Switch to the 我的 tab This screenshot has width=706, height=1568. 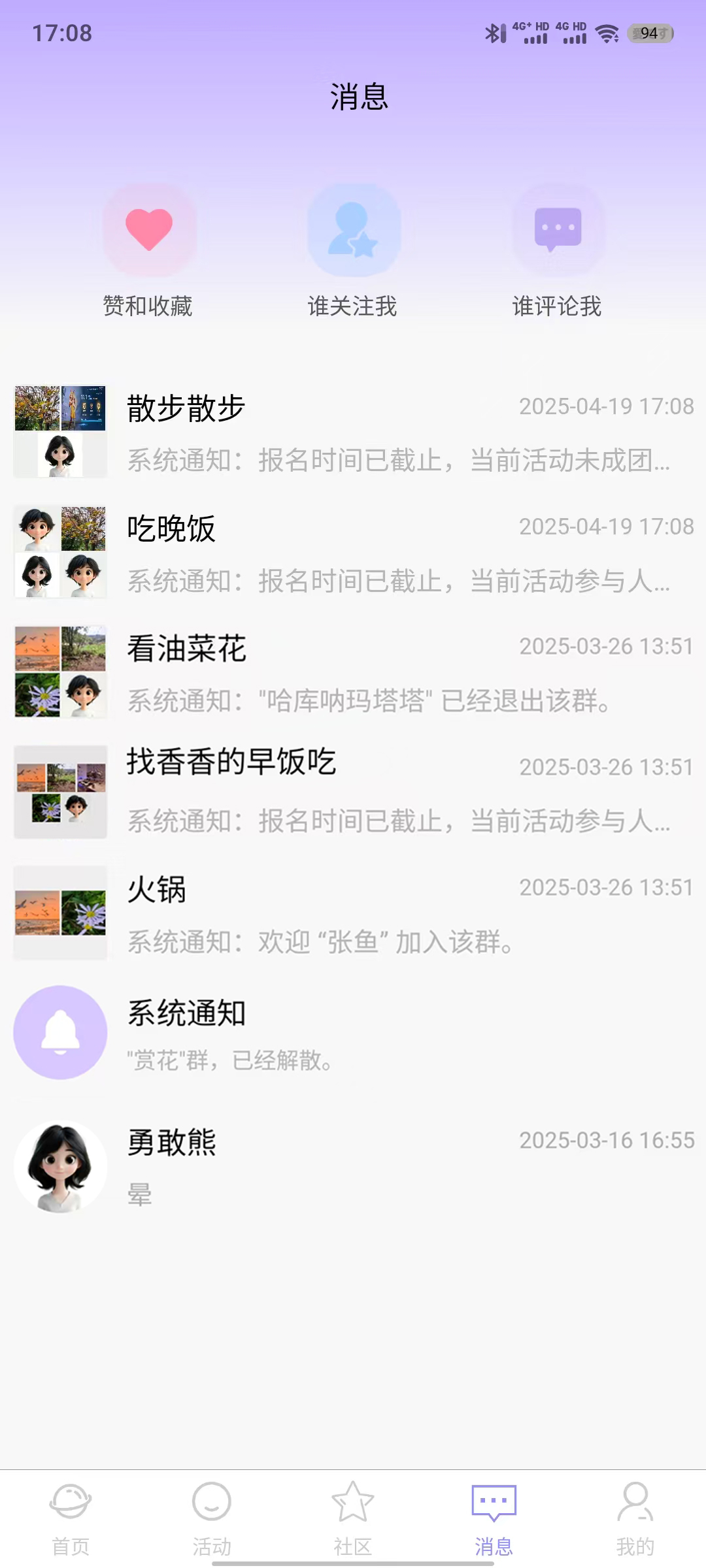pyautogui.click(x=635, y=1518)
